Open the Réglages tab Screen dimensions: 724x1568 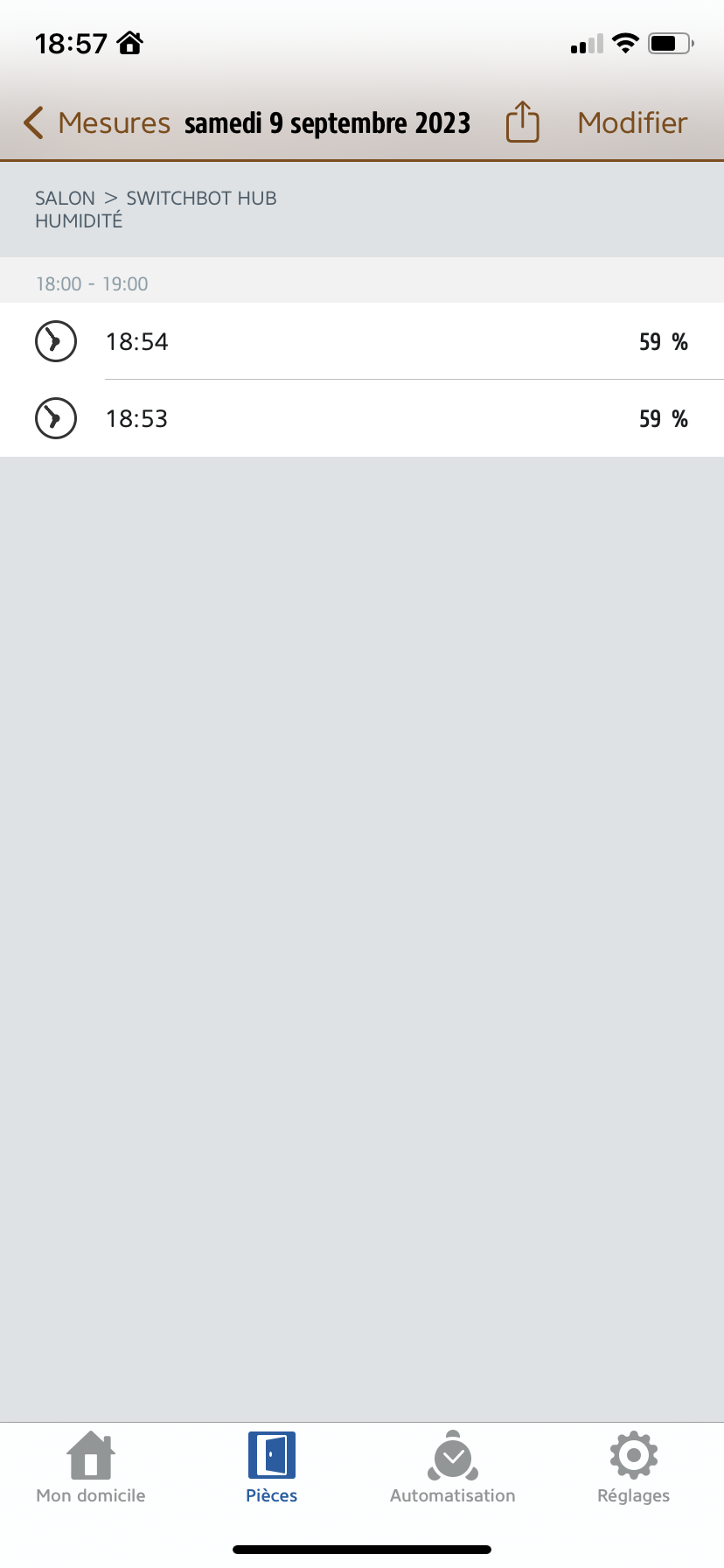(x=633, y=1468)
